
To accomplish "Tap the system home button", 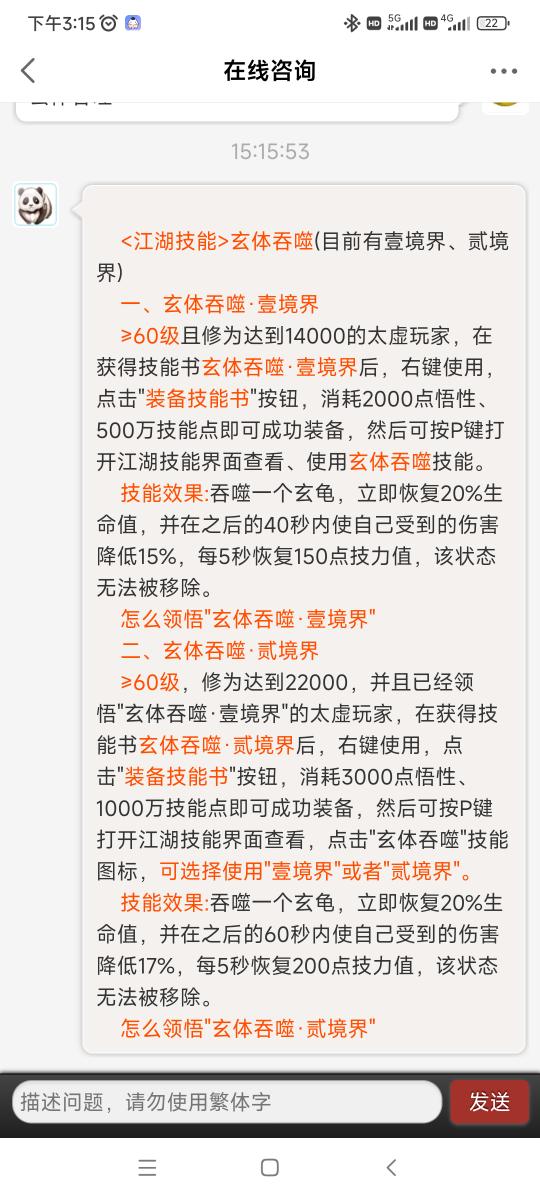I will pos(269,1167).
